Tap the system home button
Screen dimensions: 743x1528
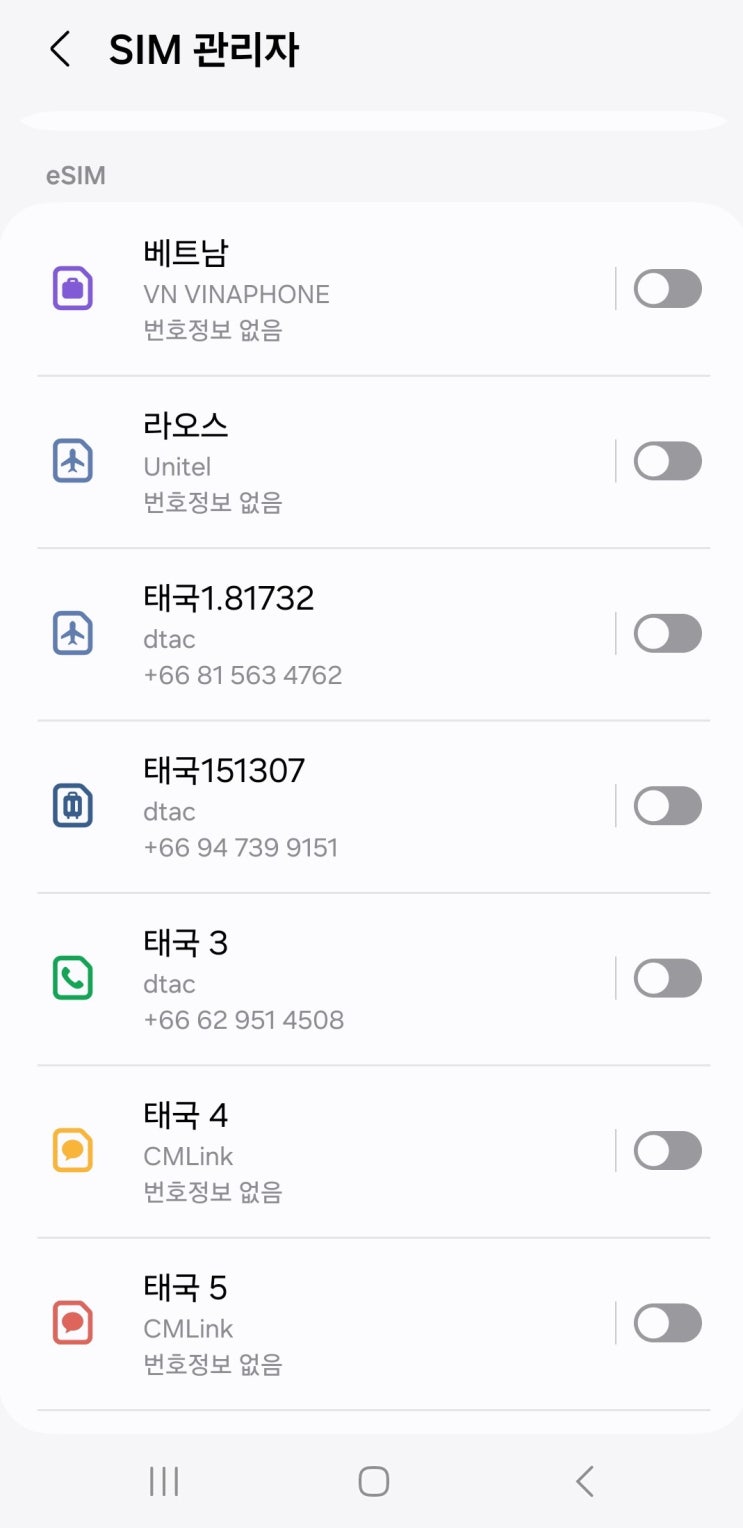[373, 1481]
